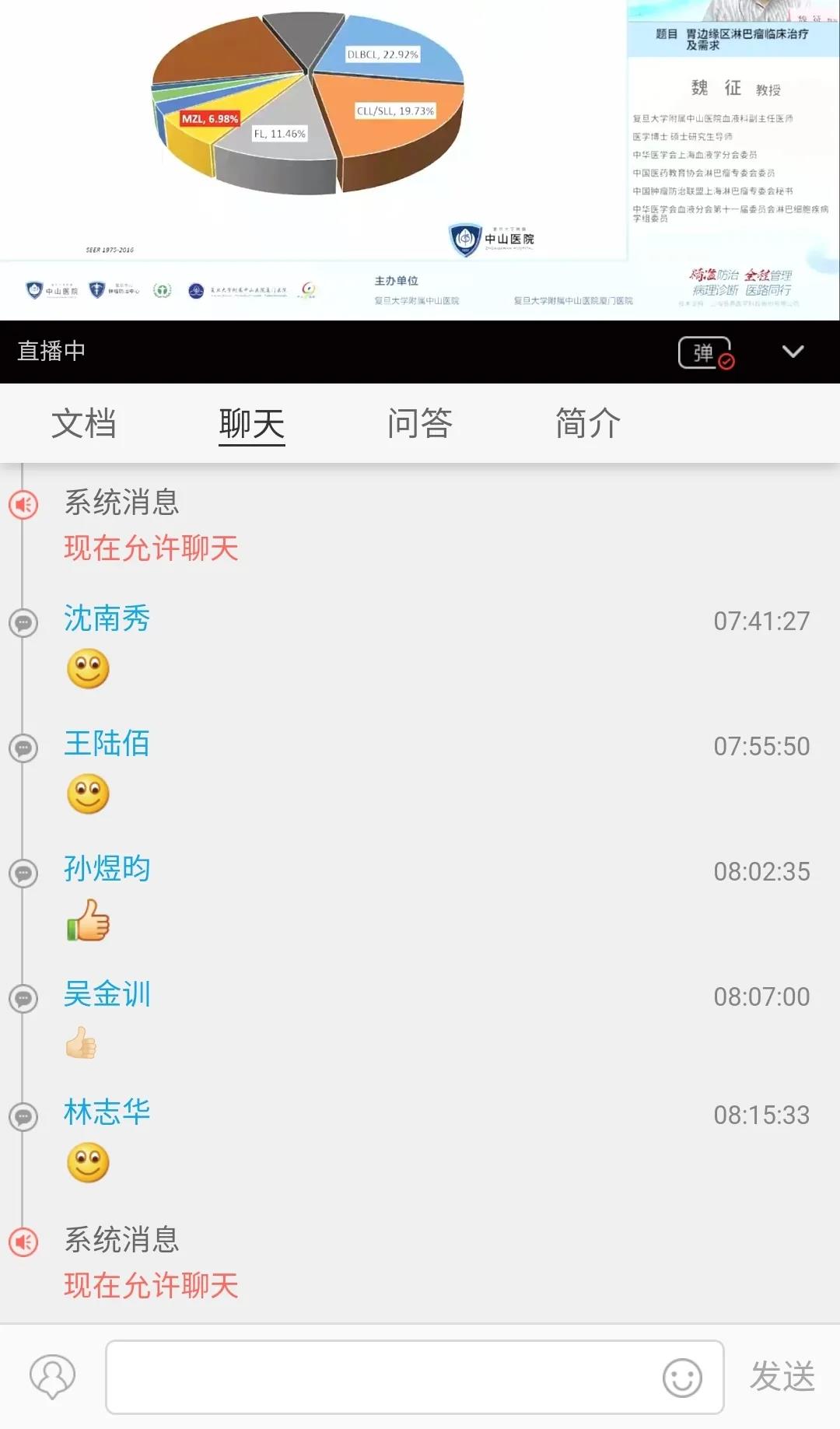
Task: Open the emoji picker in the input box
Action: point(682,1378)
